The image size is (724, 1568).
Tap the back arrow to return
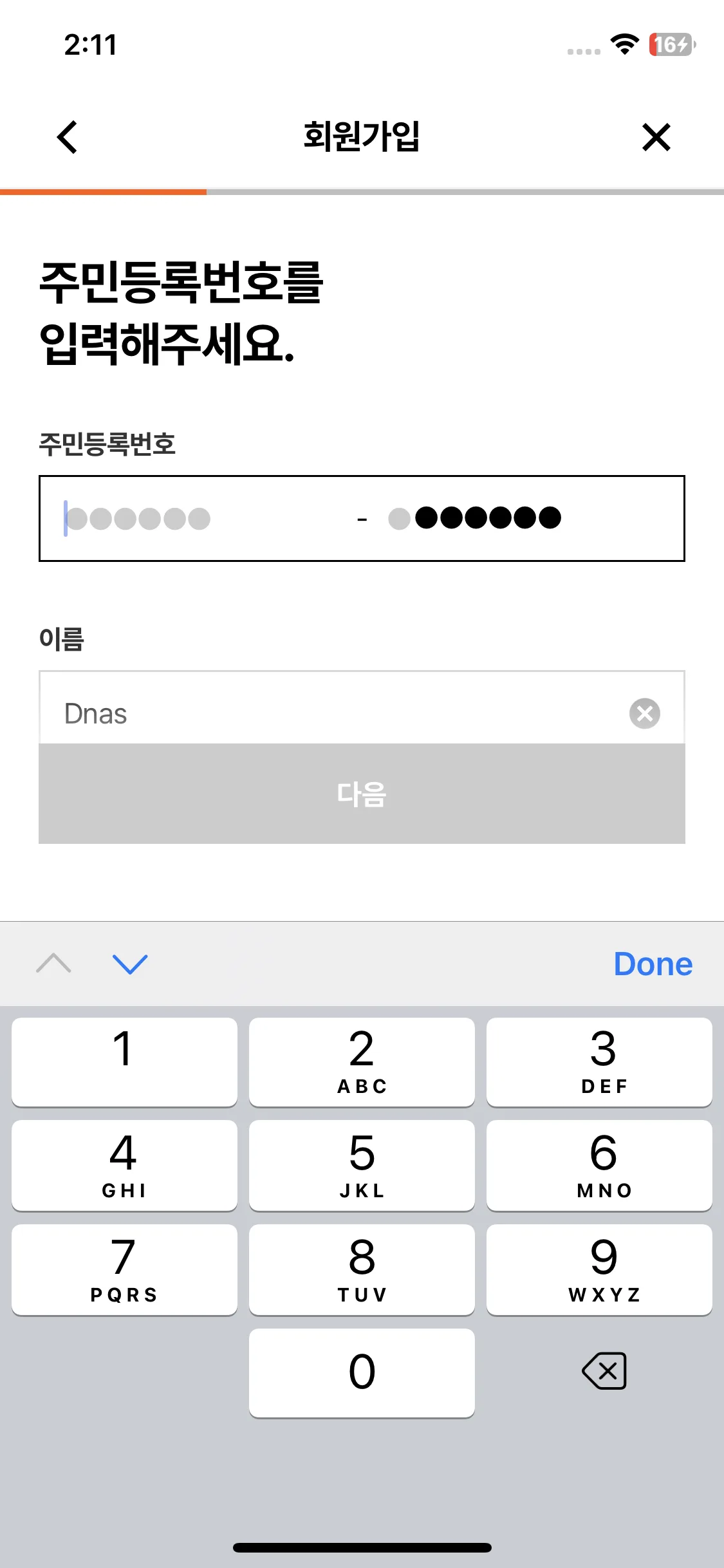[67, 137]
